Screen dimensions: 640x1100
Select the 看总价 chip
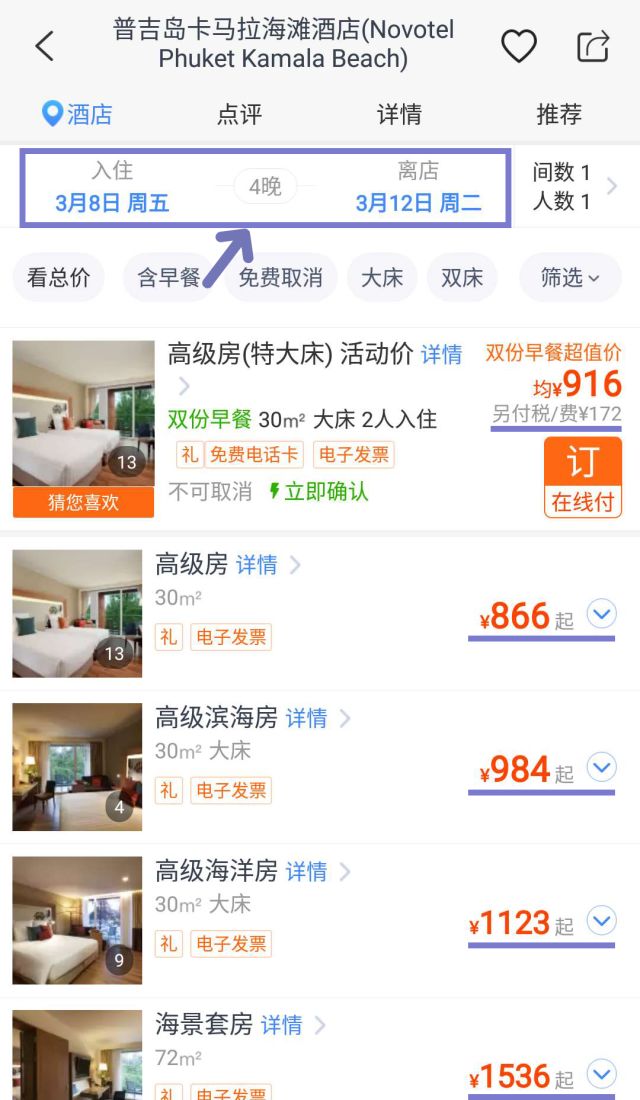click(x=58, y=278)
